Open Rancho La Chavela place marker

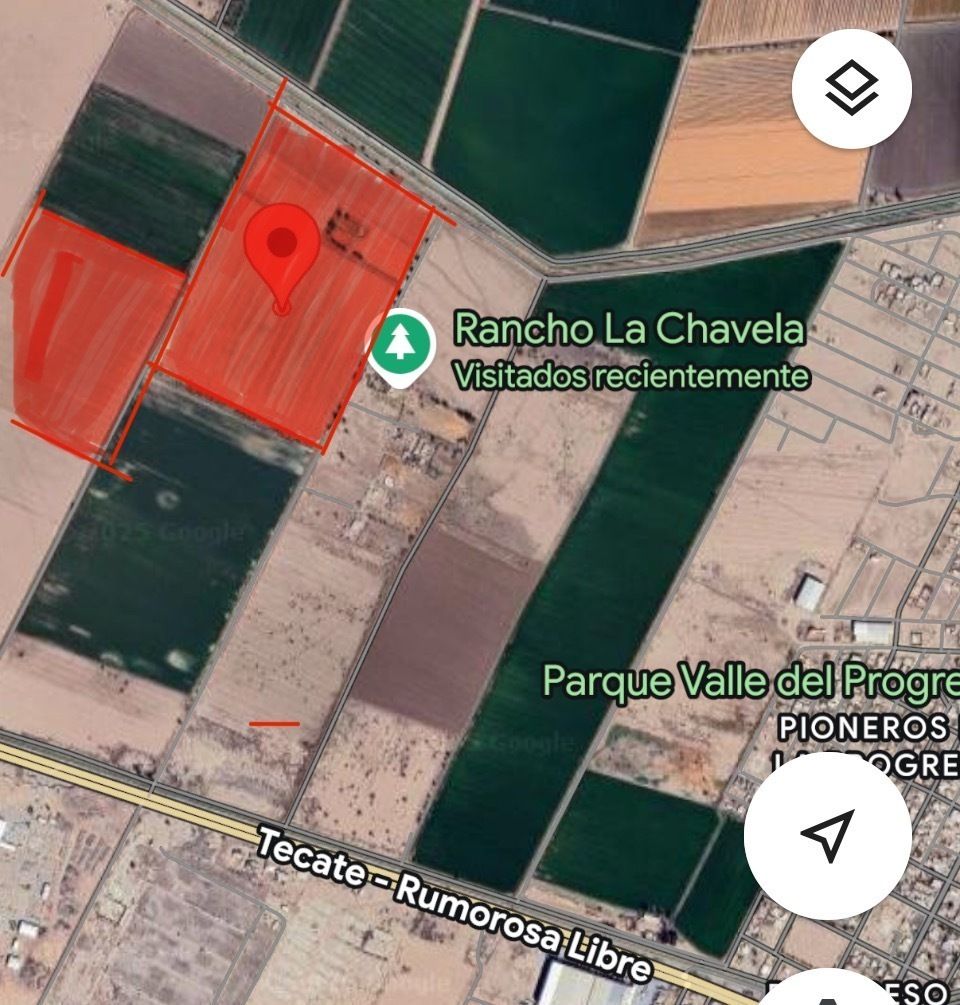[x=402, y=345]
